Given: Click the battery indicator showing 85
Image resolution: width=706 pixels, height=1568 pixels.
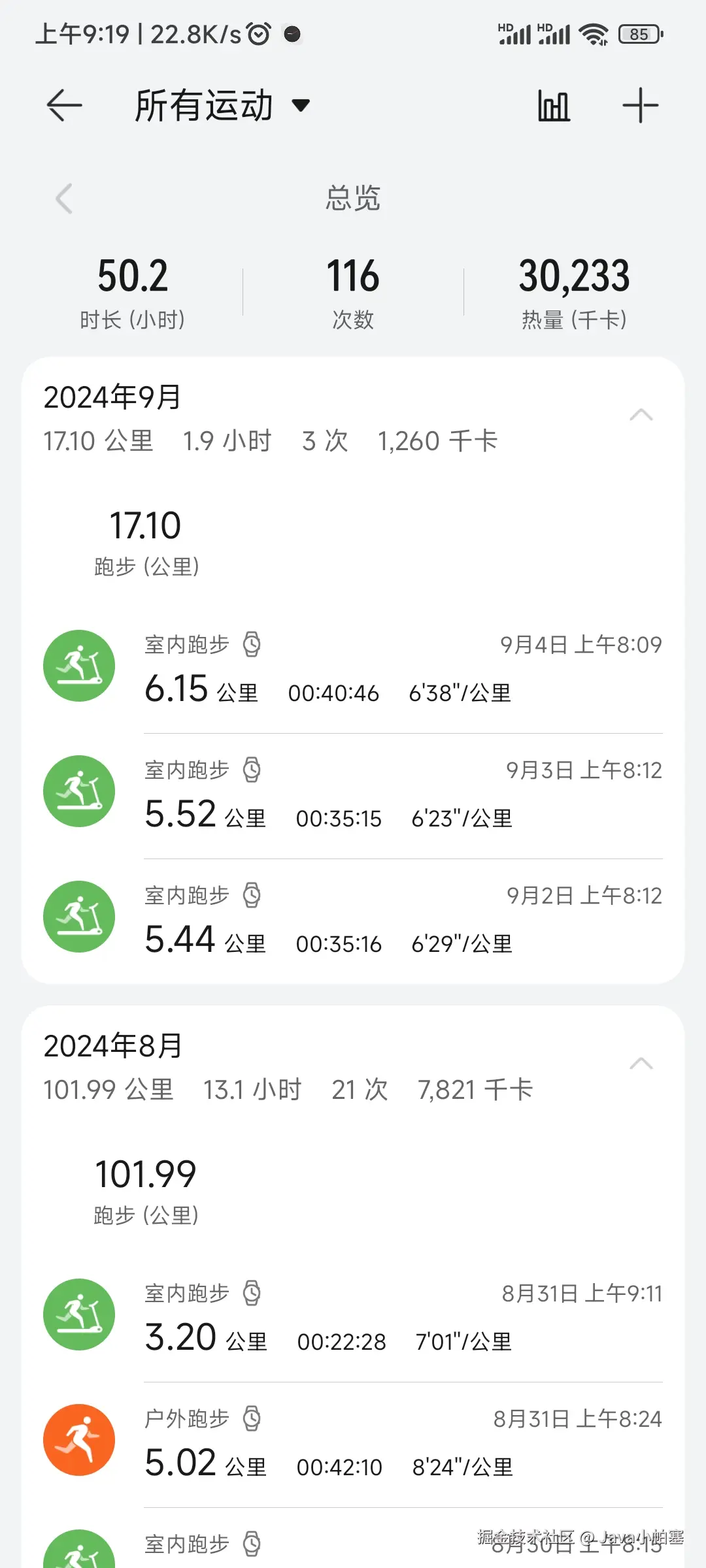Looking at the screenshot, I should point(639,33).
